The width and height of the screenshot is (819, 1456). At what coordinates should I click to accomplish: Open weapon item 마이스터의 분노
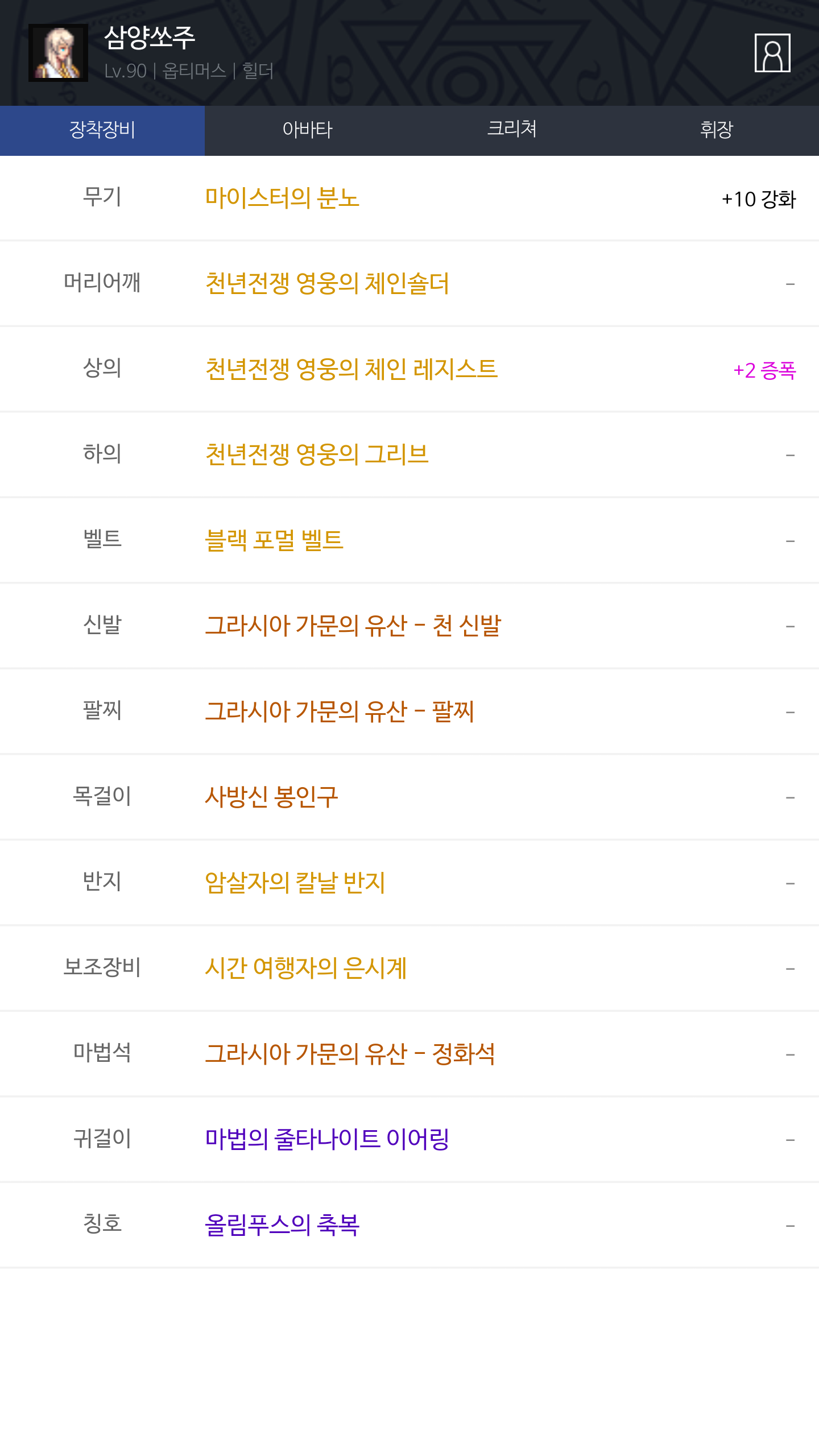[x=282, y=198]
